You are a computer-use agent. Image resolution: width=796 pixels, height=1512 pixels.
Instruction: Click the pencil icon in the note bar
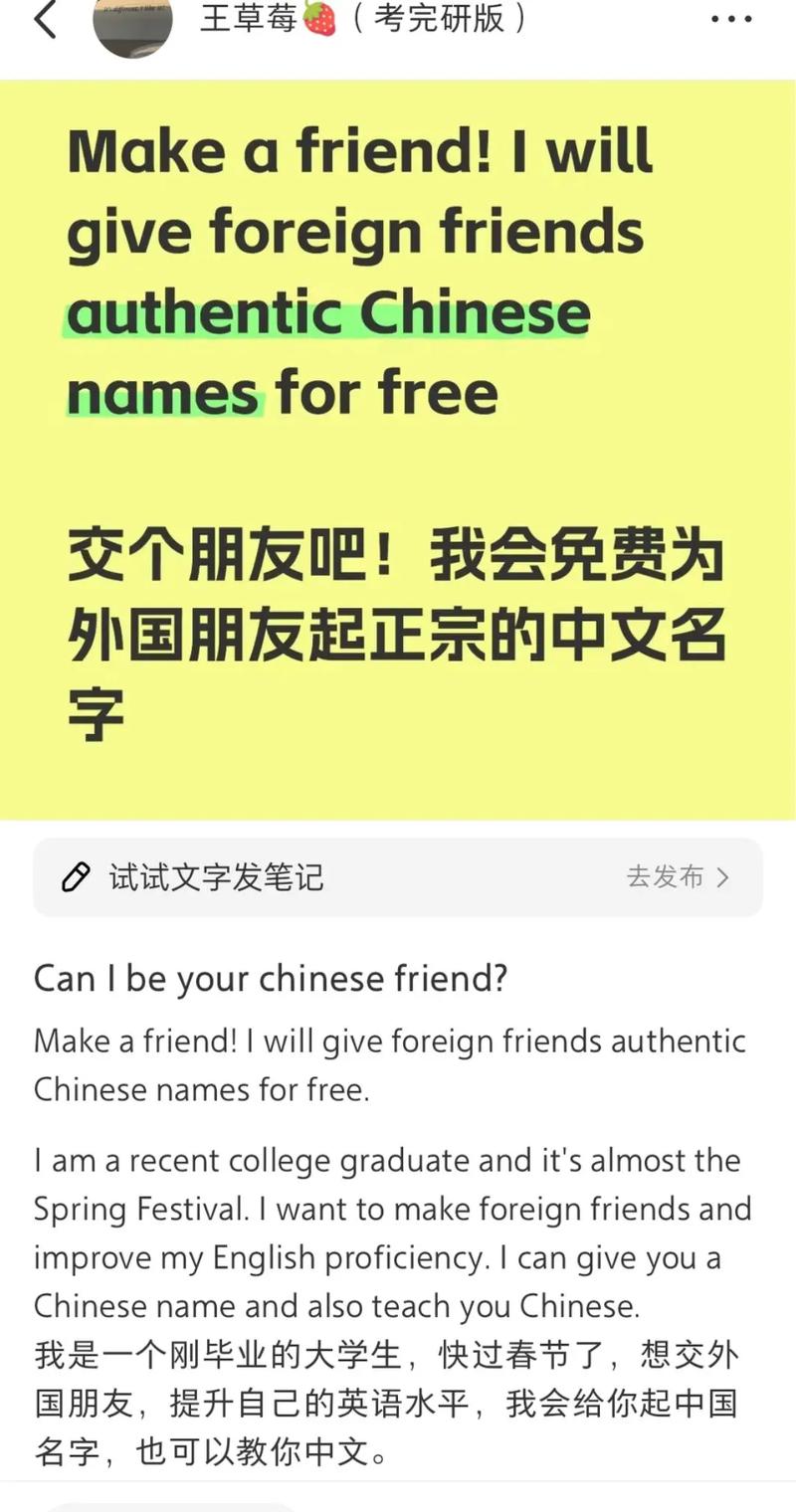point(75,877)
